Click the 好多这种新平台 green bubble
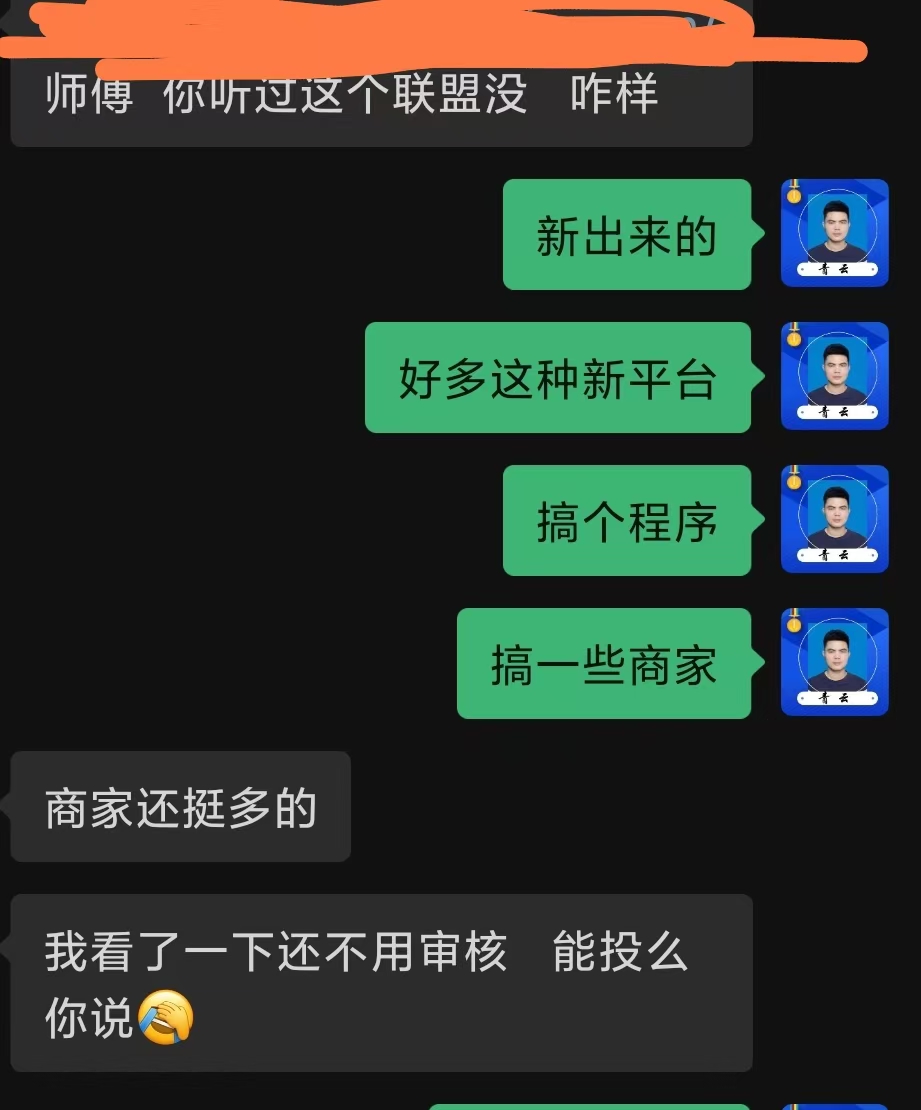921x1110 pixels. coord(558,376)
